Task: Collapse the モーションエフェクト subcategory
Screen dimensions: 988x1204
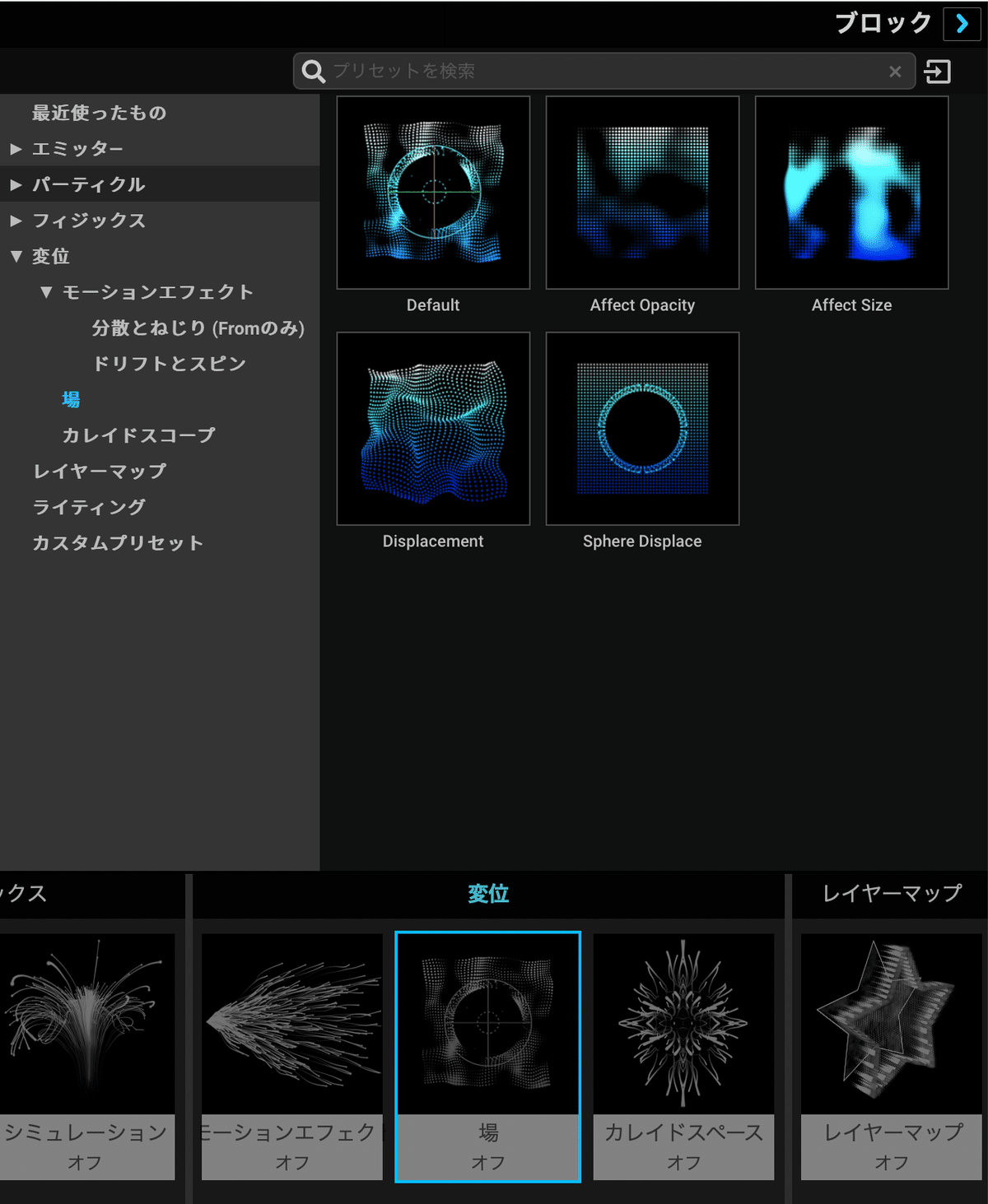Action: (x=47, y=292)
